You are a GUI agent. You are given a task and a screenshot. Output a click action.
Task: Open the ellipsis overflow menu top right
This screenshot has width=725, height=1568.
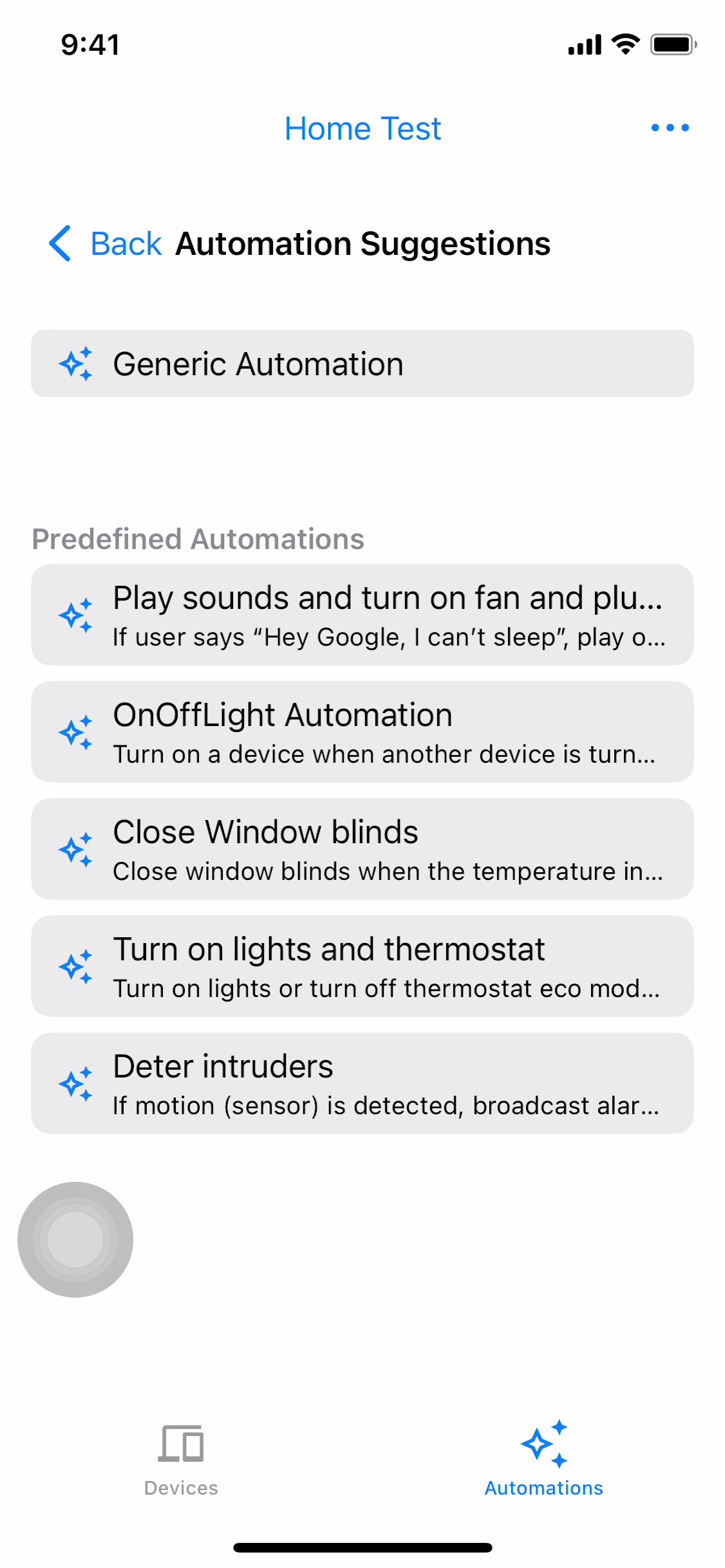click(x=669, y=127)
